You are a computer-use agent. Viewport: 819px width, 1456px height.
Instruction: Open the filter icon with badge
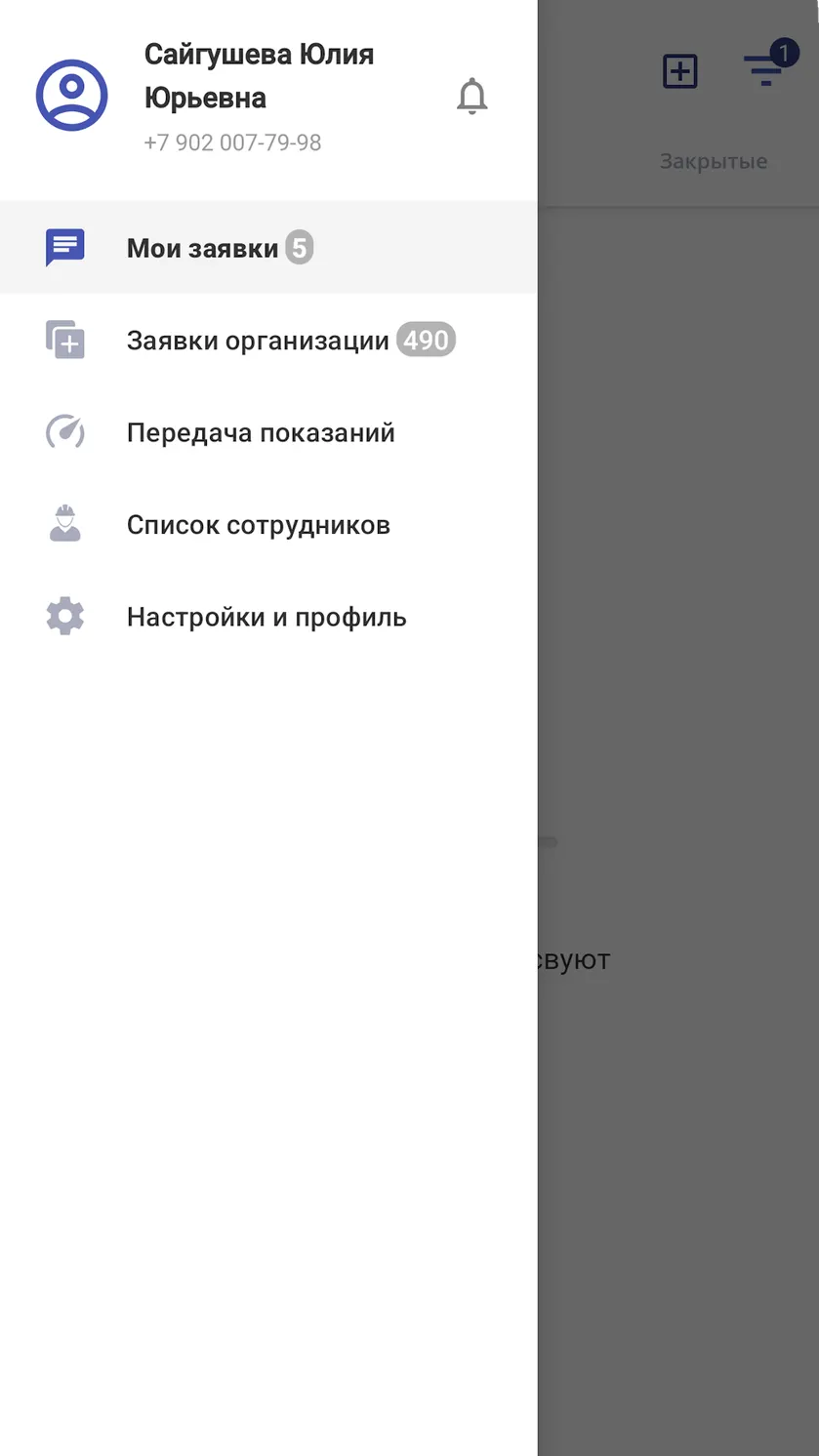(x=769, y=66)
